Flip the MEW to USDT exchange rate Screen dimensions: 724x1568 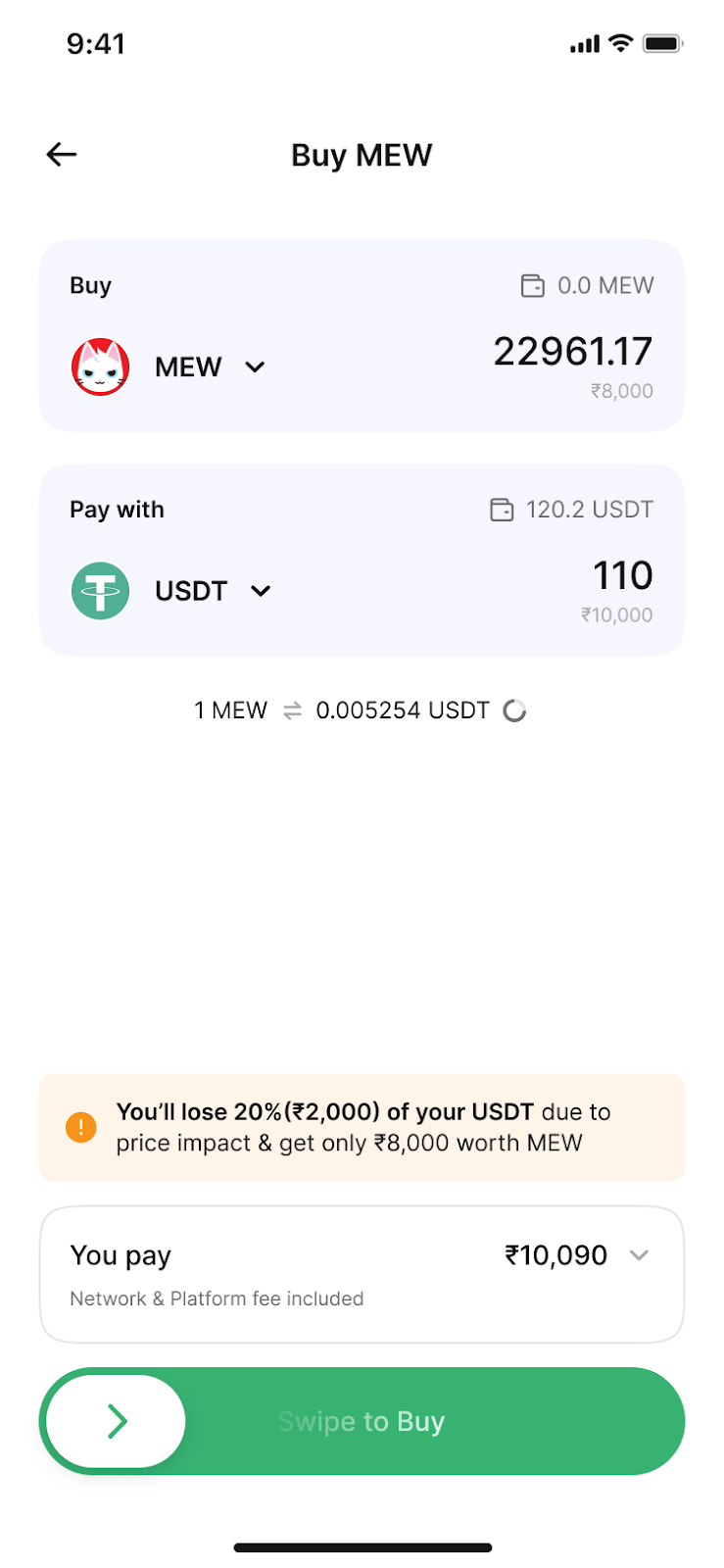click(x=292, y=710)
